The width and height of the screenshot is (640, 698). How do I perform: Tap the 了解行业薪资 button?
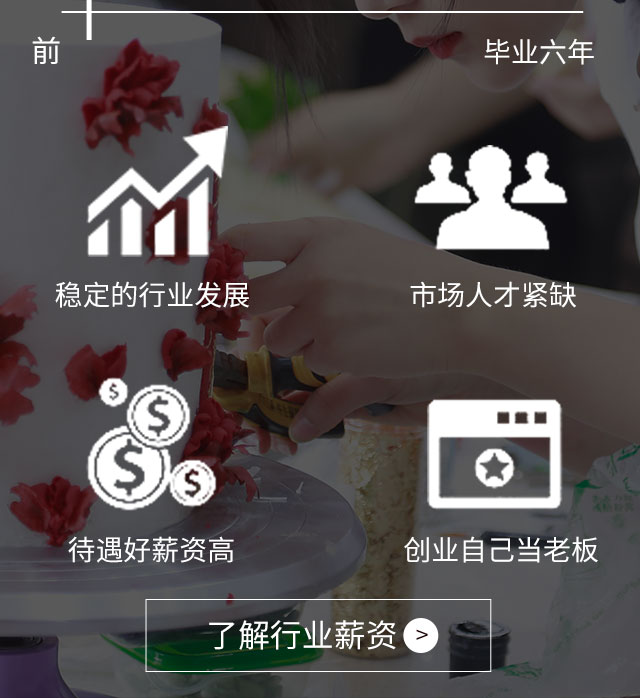(x=318, y=635)
